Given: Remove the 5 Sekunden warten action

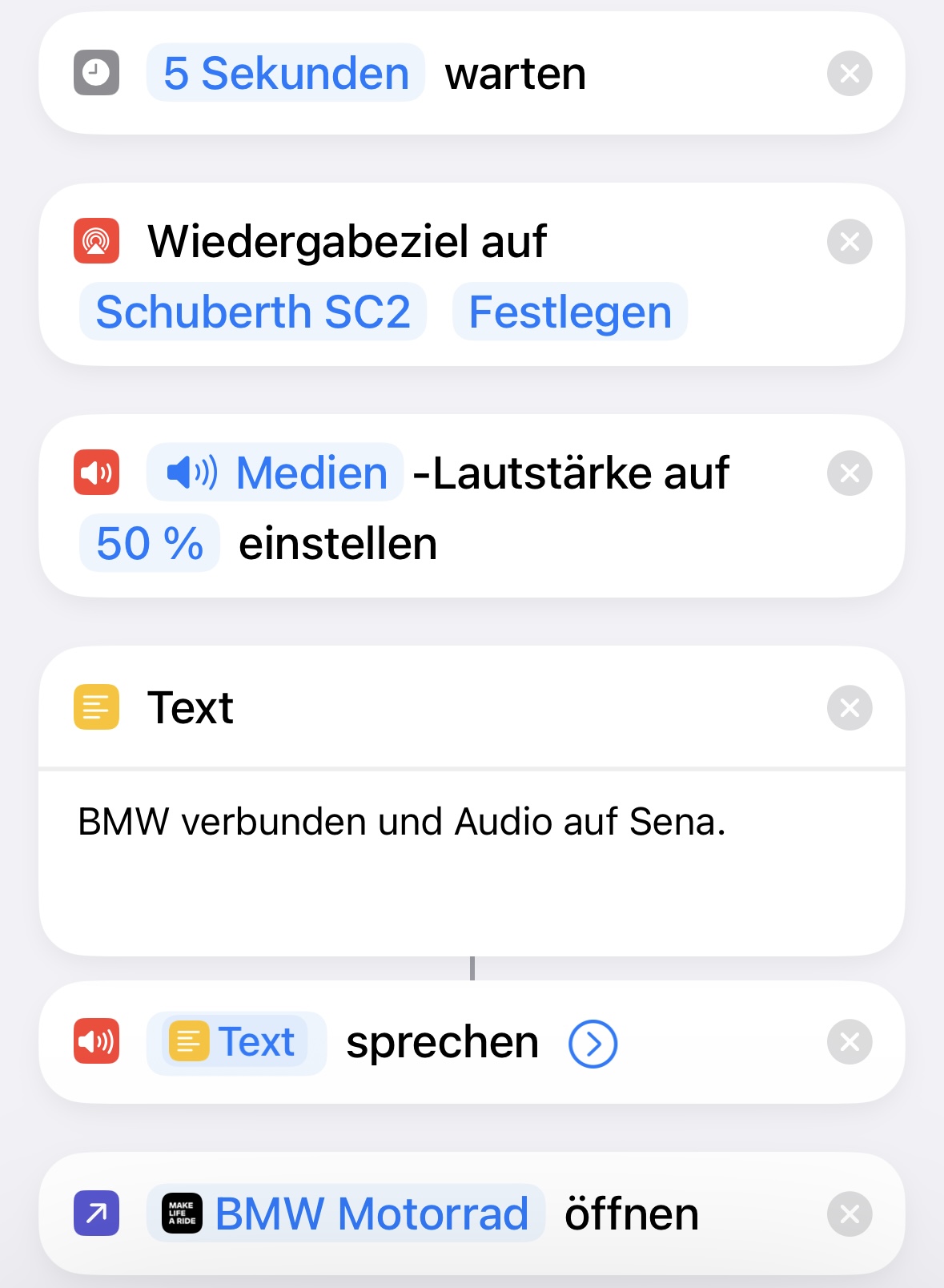Looking at the screenshot, I should click(x=849, y=74).
